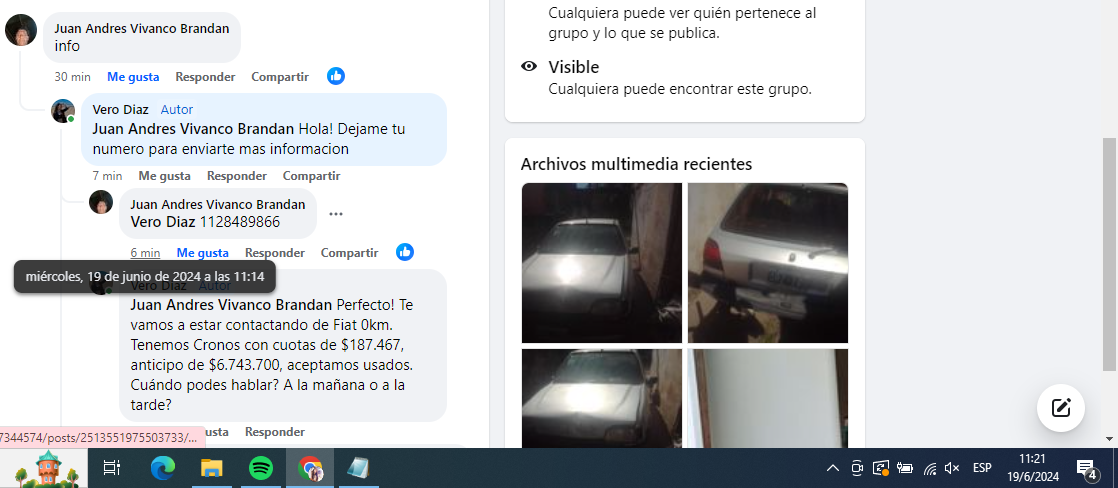This screenshot has width=1118, height=488.
Task: Open Juan Andres Vivanco Brandan's profile
Action: point(141,28)
